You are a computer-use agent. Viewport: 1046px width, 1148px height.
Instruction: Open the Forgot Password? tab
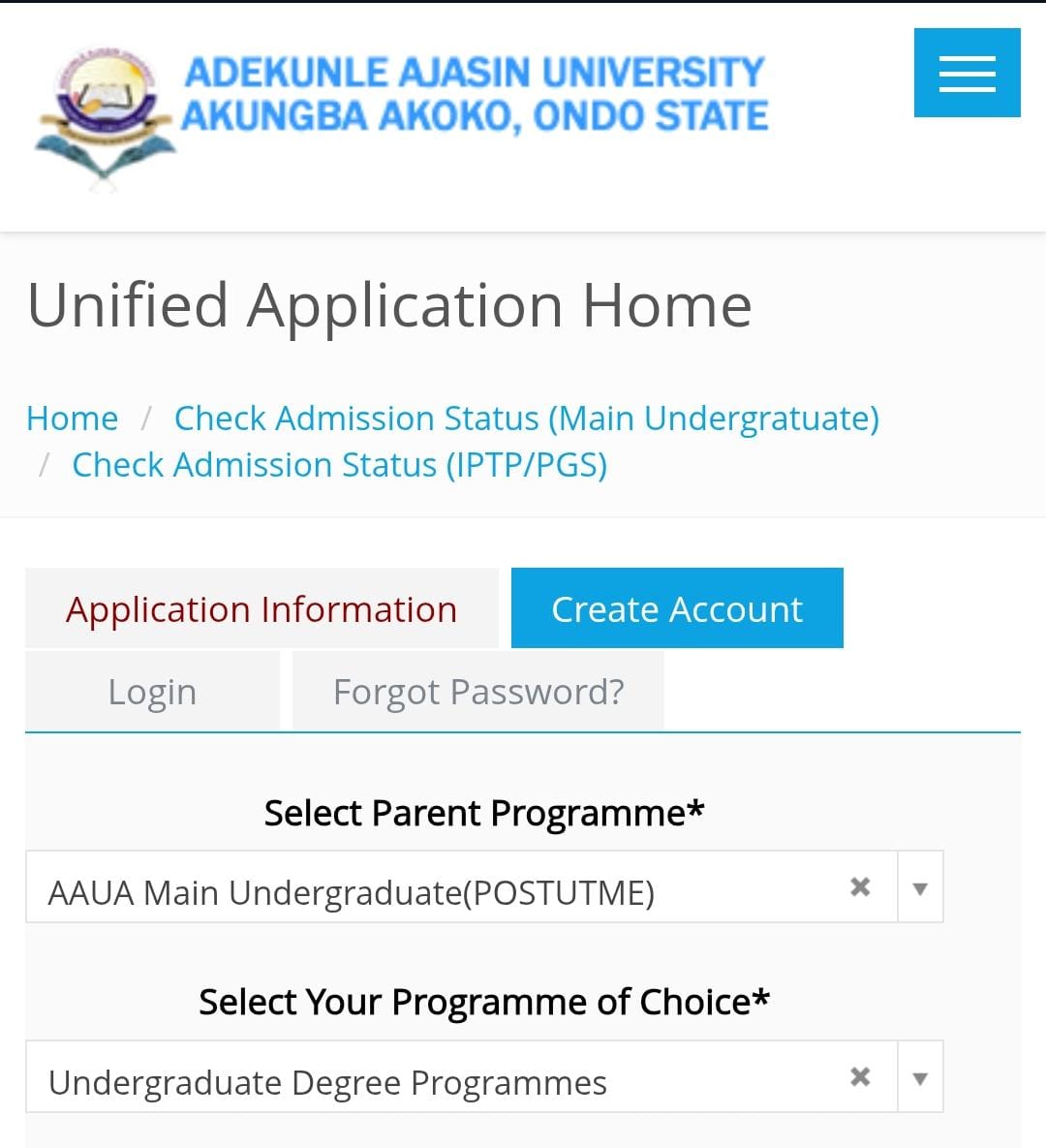click(x=478, y=692)
